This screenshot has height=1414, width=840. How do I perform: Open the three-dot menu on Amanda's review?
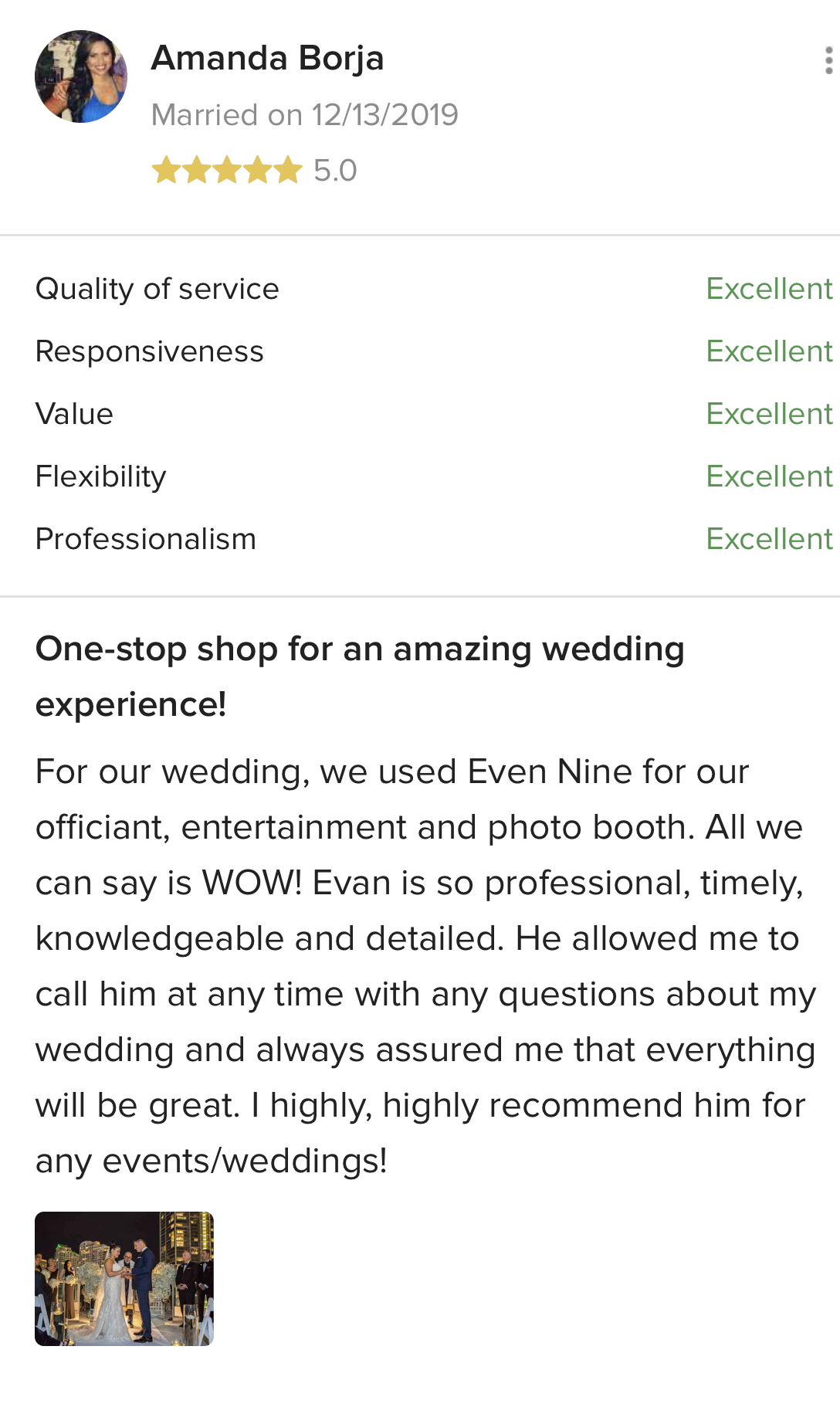pyautogui.click(x=828, y=60)
